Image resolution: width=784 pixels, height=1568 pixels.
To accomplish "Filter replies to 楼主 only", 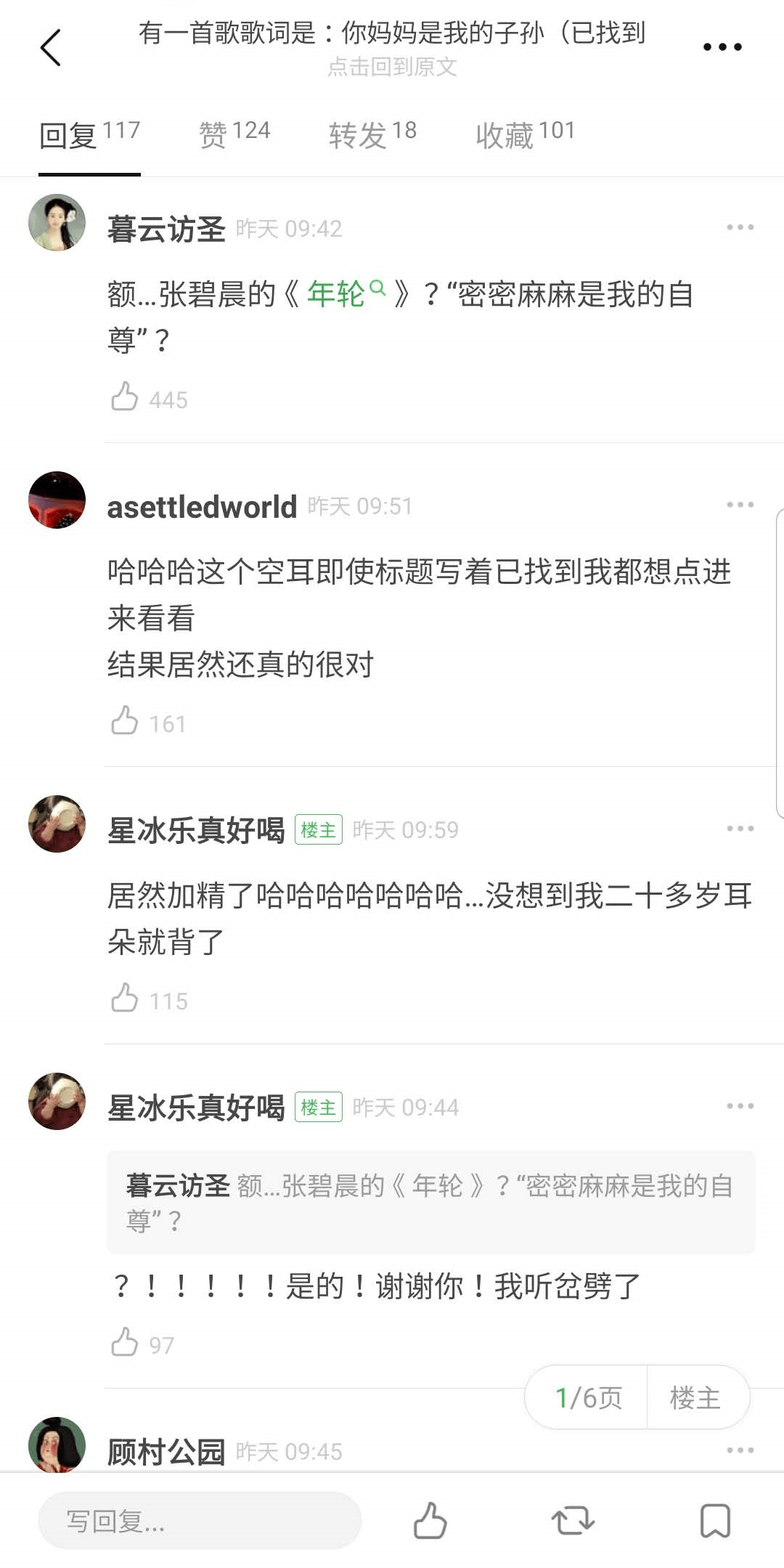I will (x=695, y=1397).
